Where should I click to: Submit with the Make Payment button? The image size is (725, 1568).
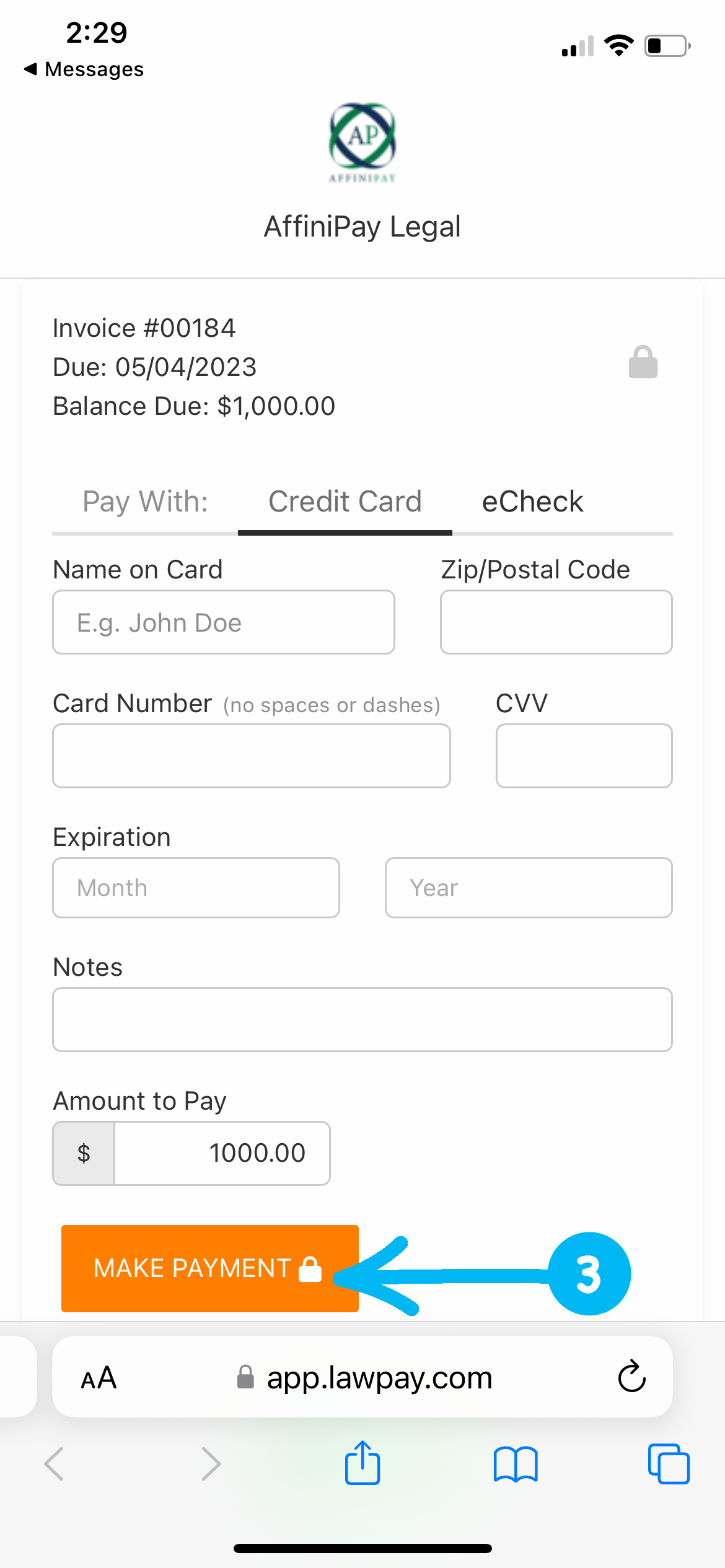click(209, 1268)
